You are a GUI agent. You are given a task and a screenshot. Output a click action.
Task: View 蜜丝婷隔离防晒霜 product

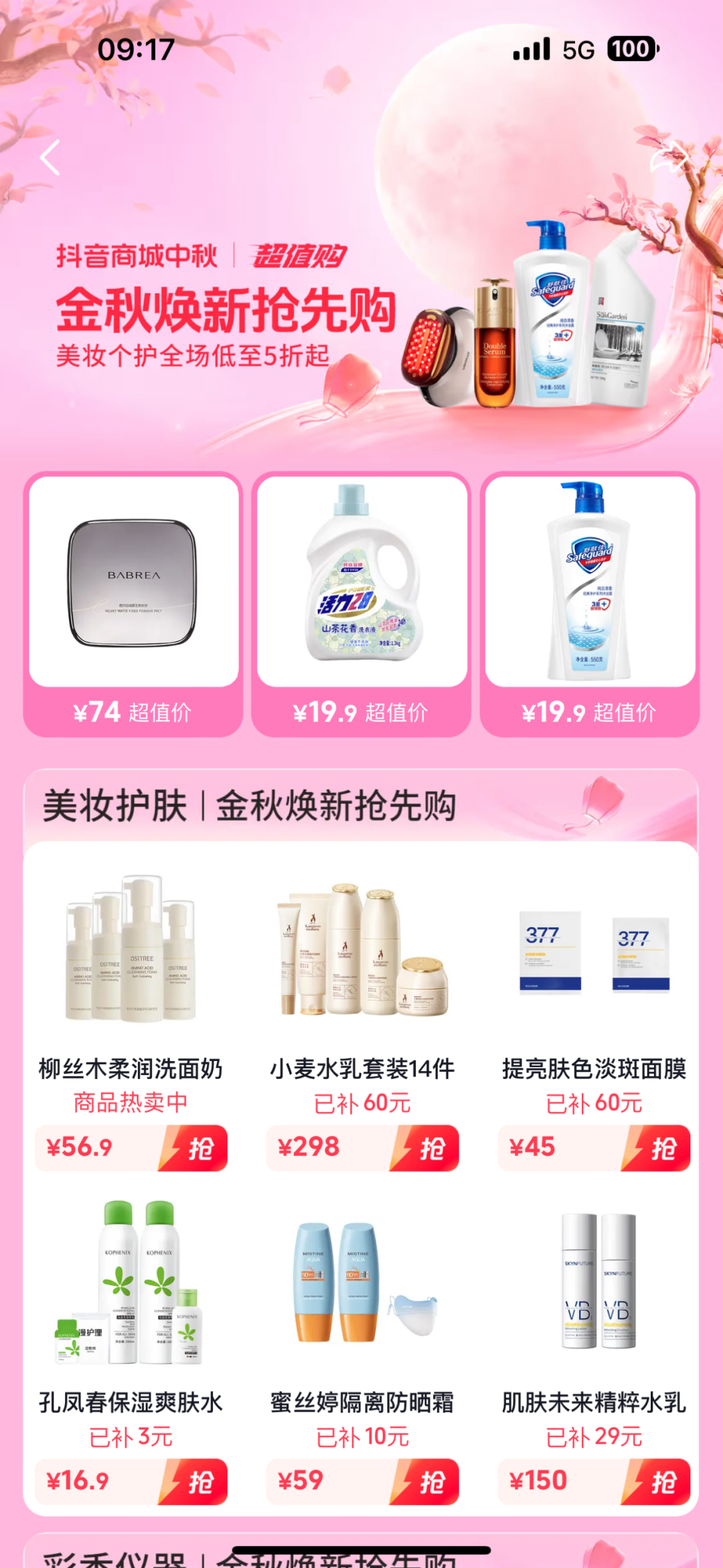[362, 1283]
